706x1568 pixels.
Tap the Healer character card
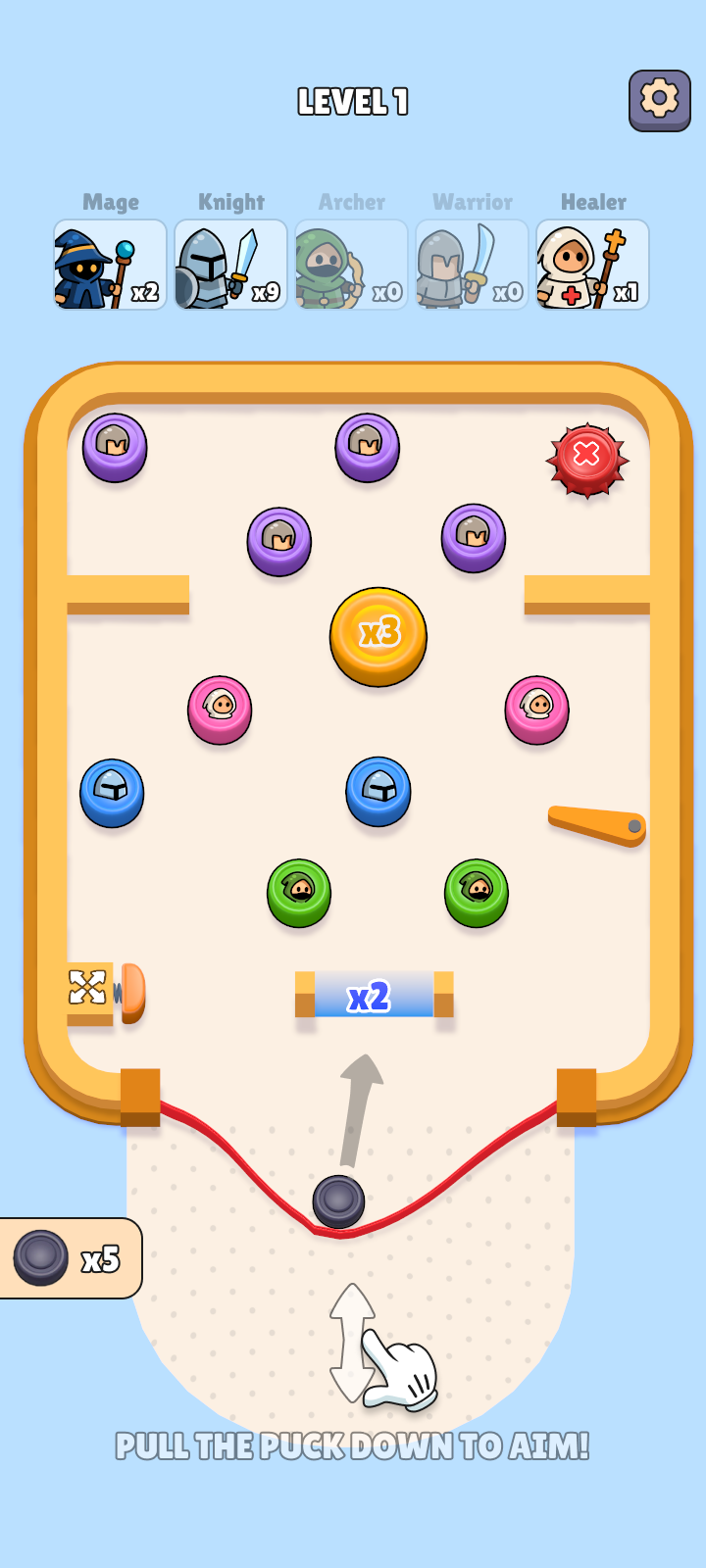pos(592,265)
